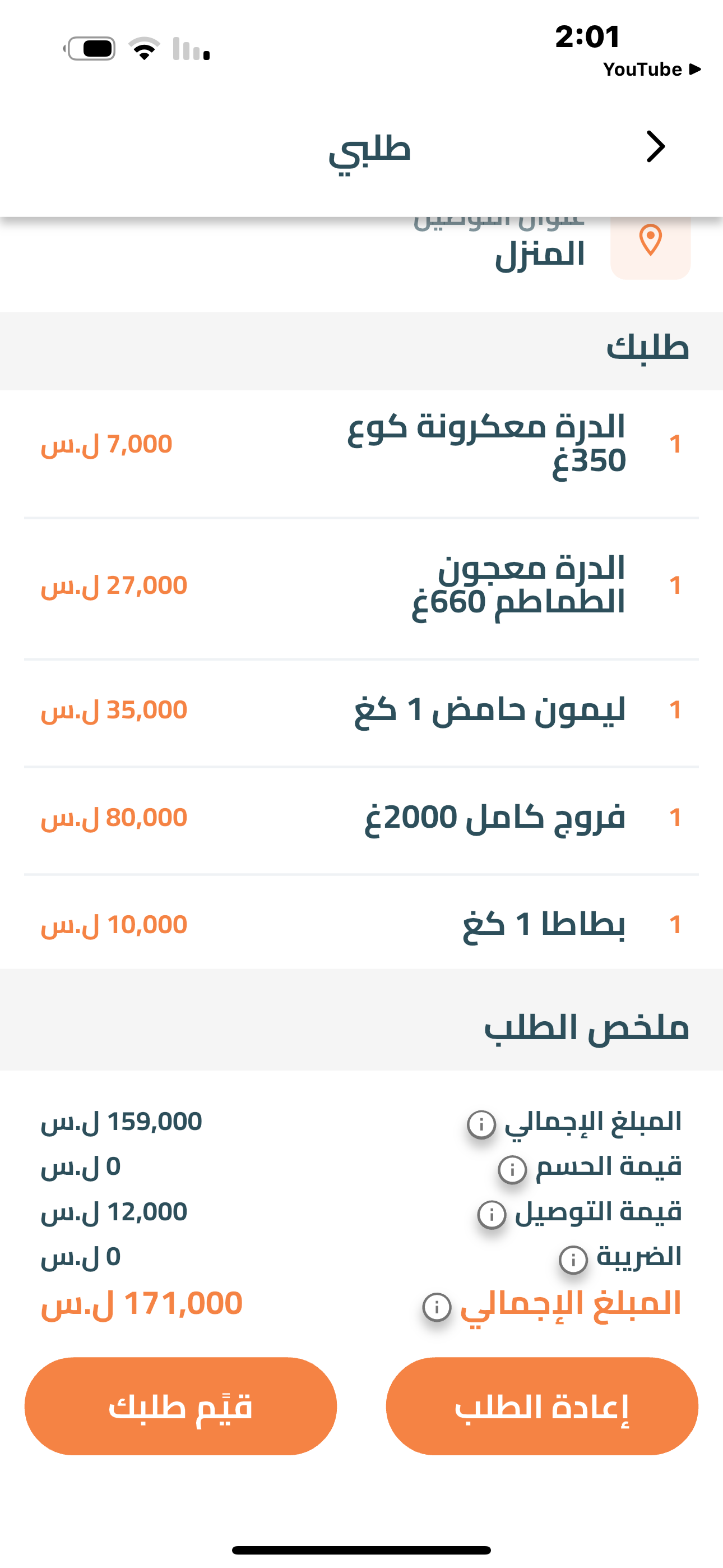Go back from the طلبي order page
The image size is (723, 1568).
(x=655, y=147)
